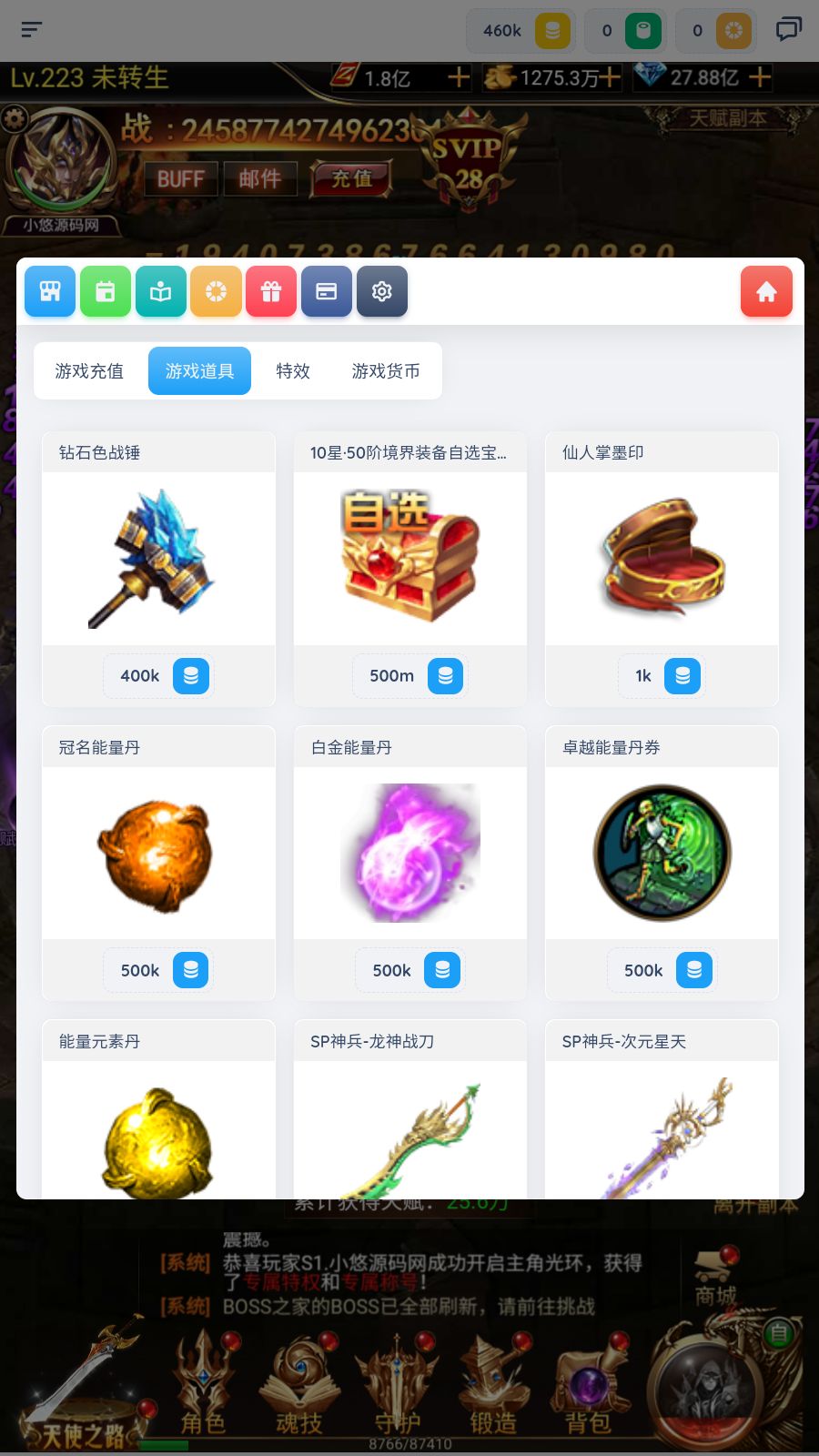Buy 冠名能量丹 for 500k
The height and width of the screenshot is (1456, 819).
point(158,970)
